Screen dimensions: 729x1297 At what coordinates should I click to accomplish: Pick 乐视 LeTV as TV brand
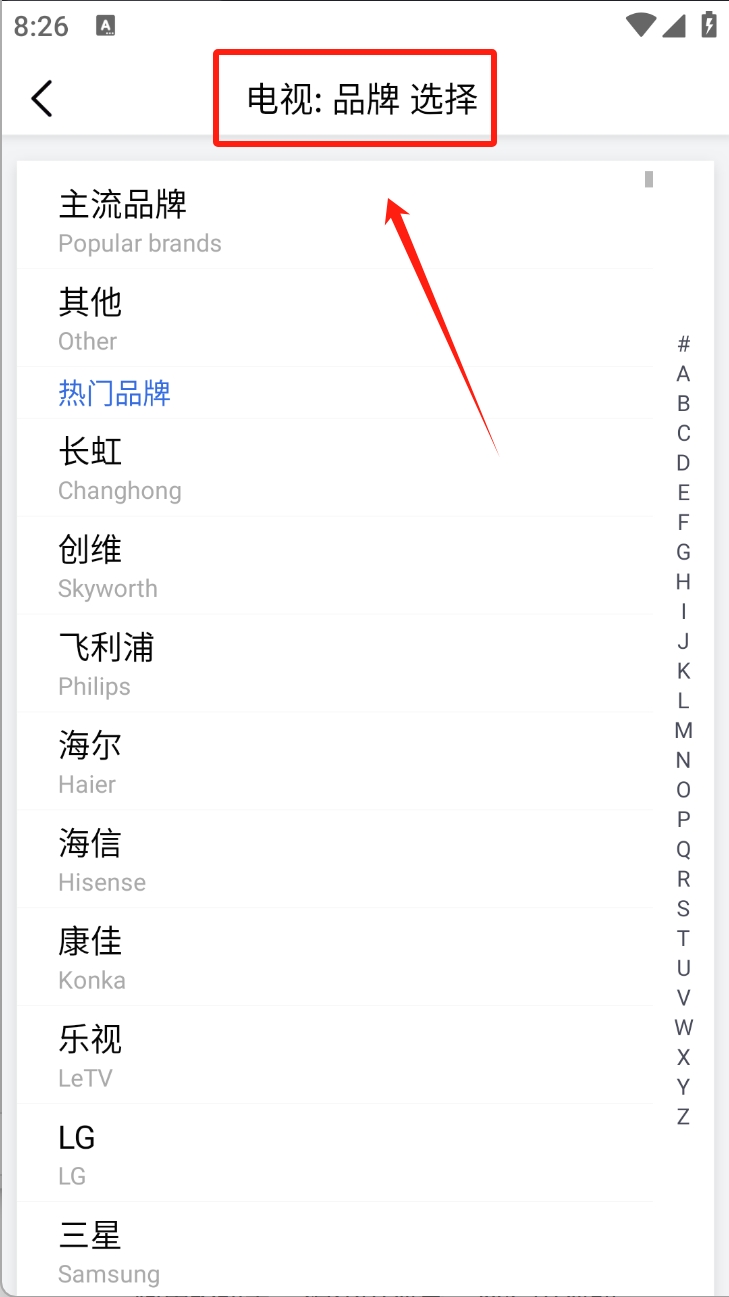[x=336, y=1055]
